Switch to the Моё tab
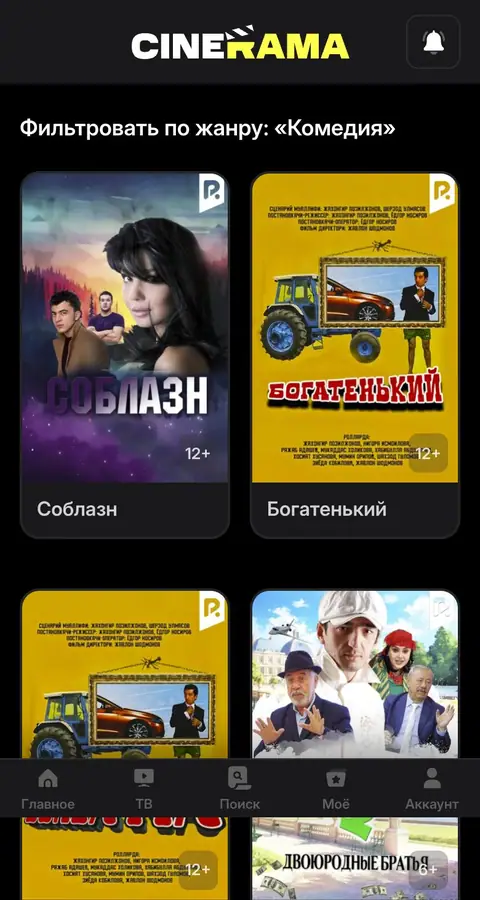Image resolution: width=480 pixels, height=900 pixels. (x=335, y=789)
